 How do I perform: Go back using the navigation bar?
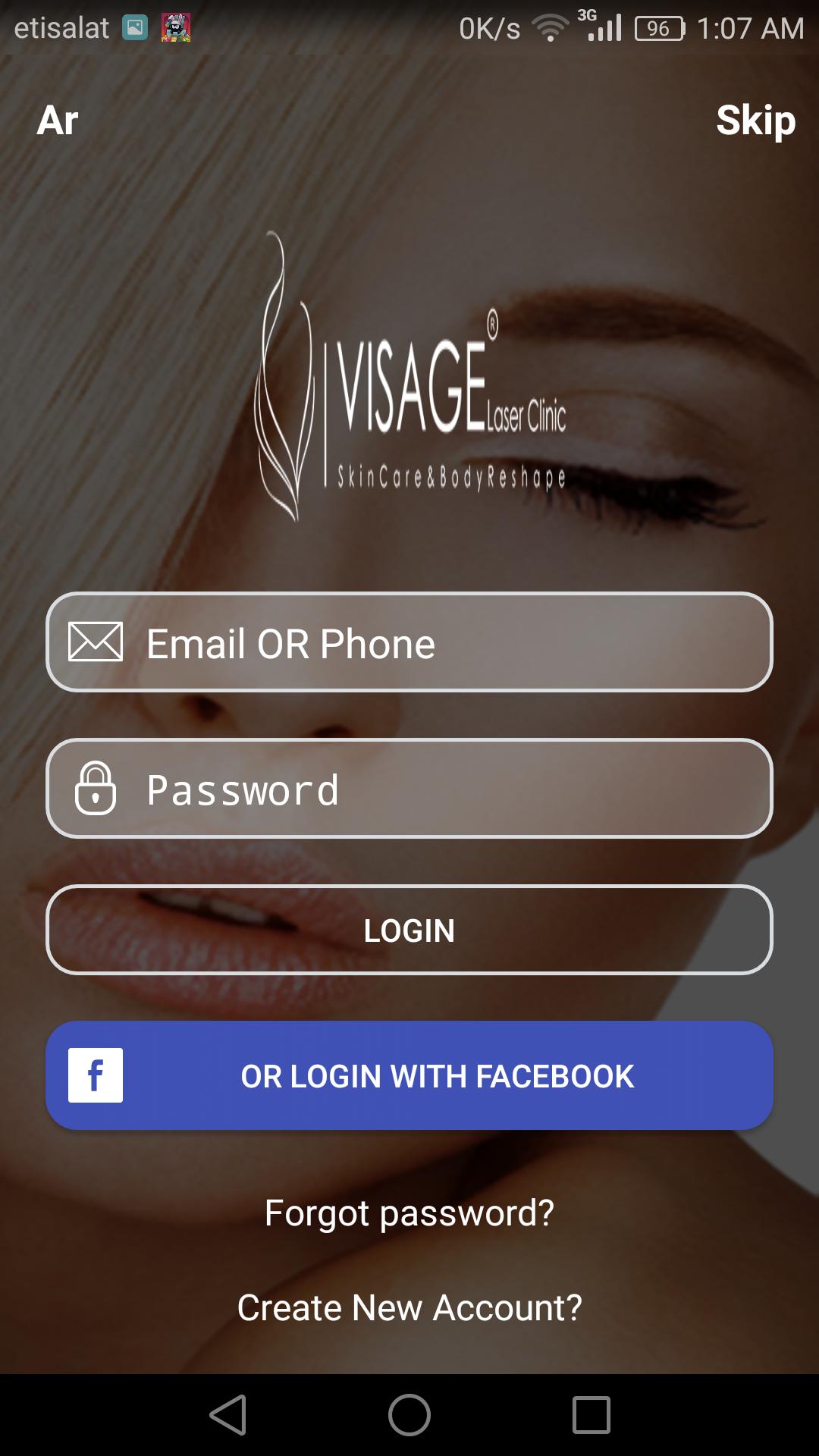pos(227,1415)
